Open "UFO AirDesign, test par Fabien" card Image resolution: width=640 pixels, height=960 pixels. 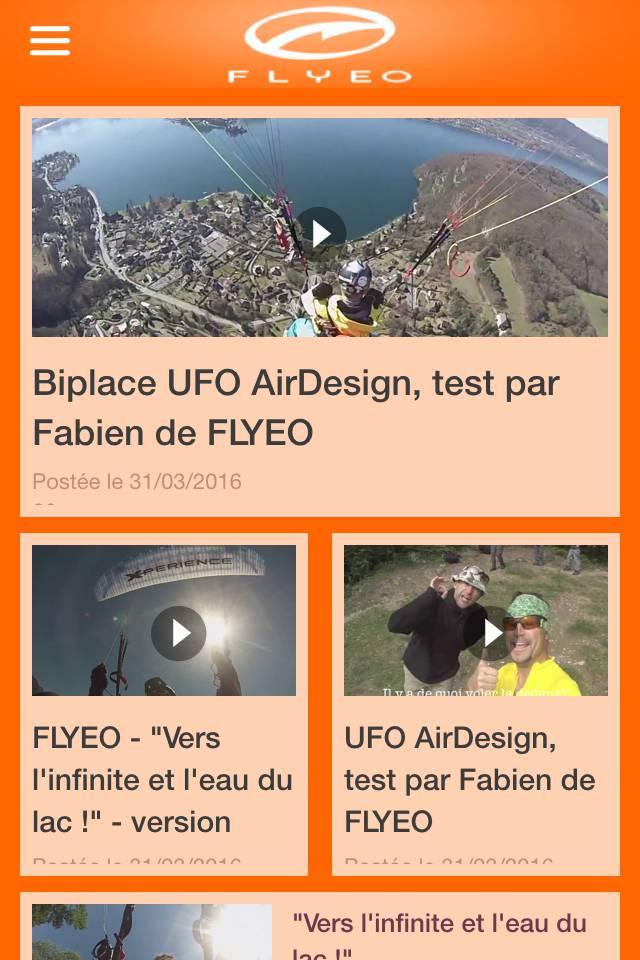470,780
